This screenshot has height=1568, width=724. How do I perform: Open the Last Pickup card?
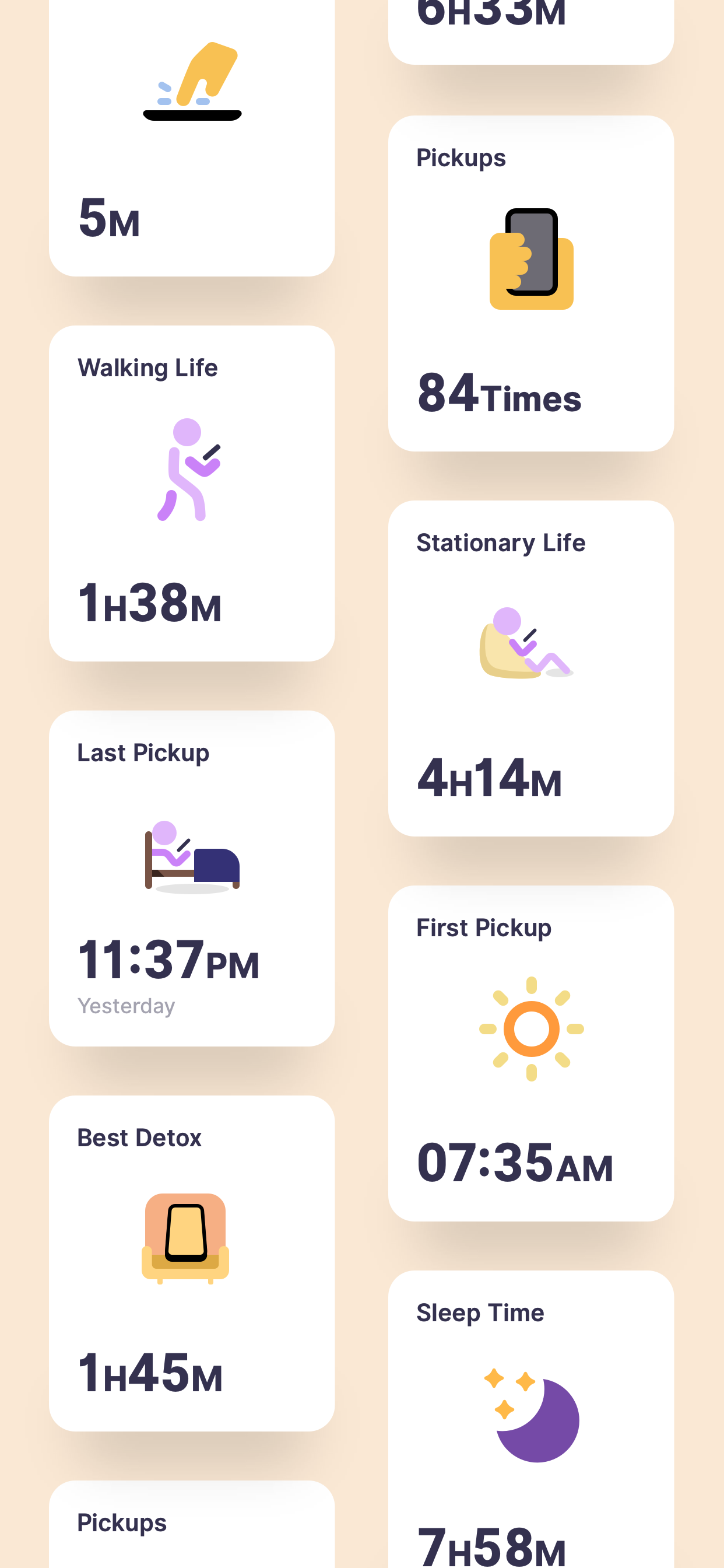[x=192, y=878]
